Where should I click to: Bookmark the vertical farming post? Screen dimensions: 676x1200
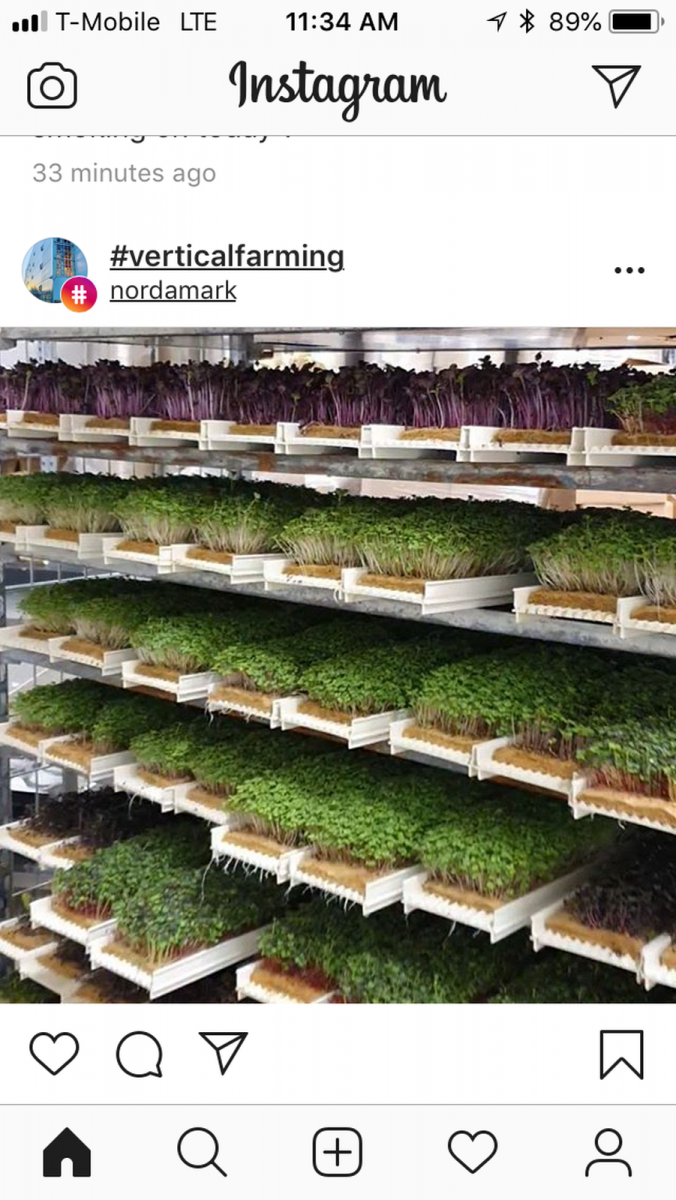621,1054
